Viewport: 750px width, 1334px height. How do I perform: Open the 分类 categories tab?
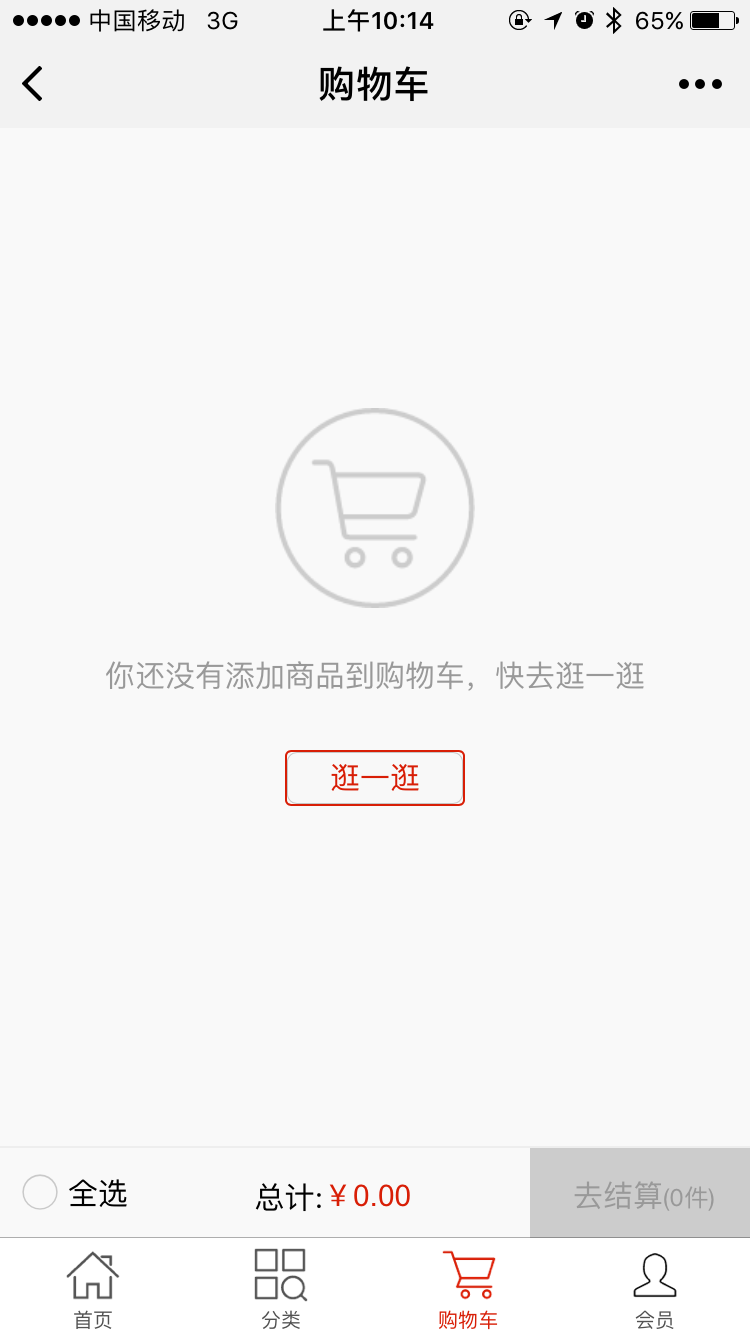(280, 1288)
